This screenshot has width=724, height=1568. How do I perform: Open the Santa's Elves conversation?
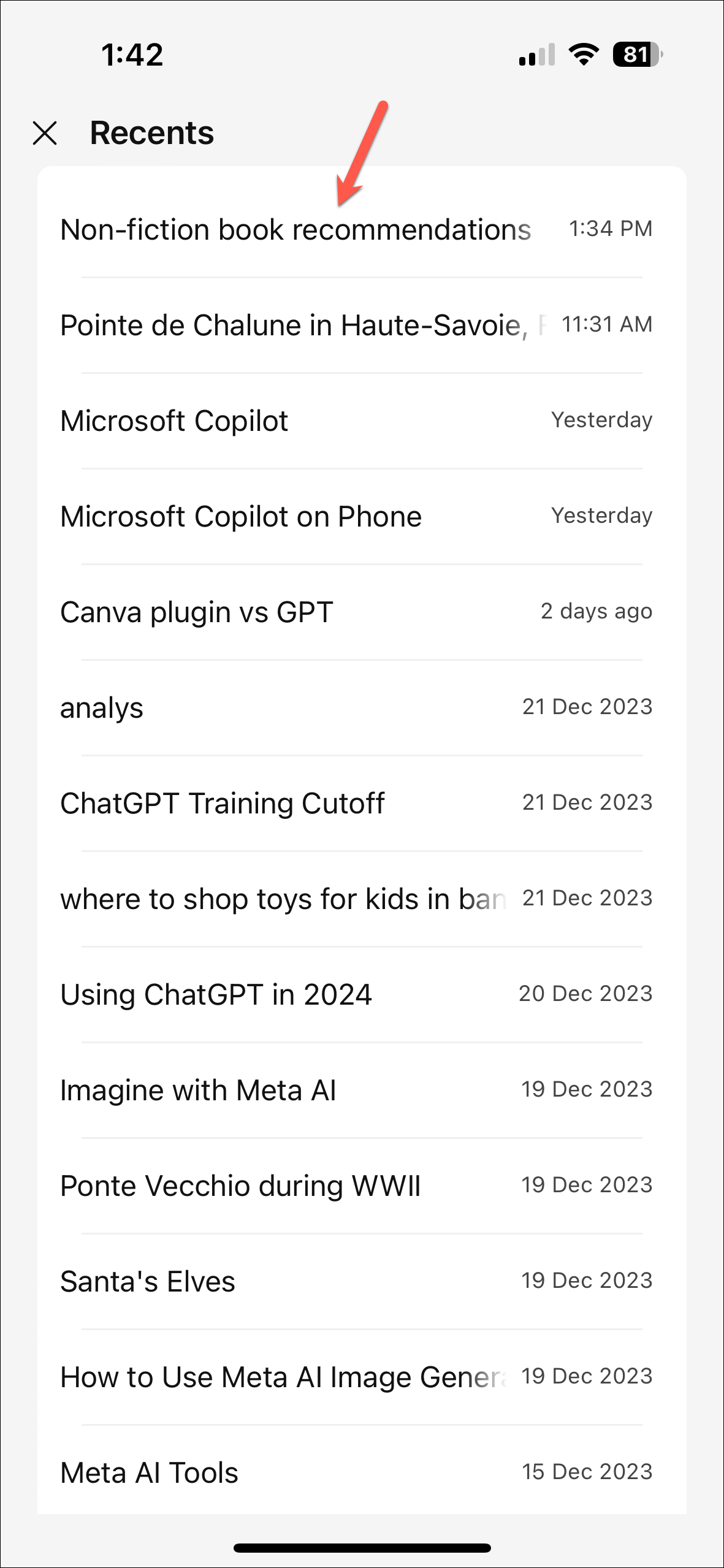[x=148, y=1282]
